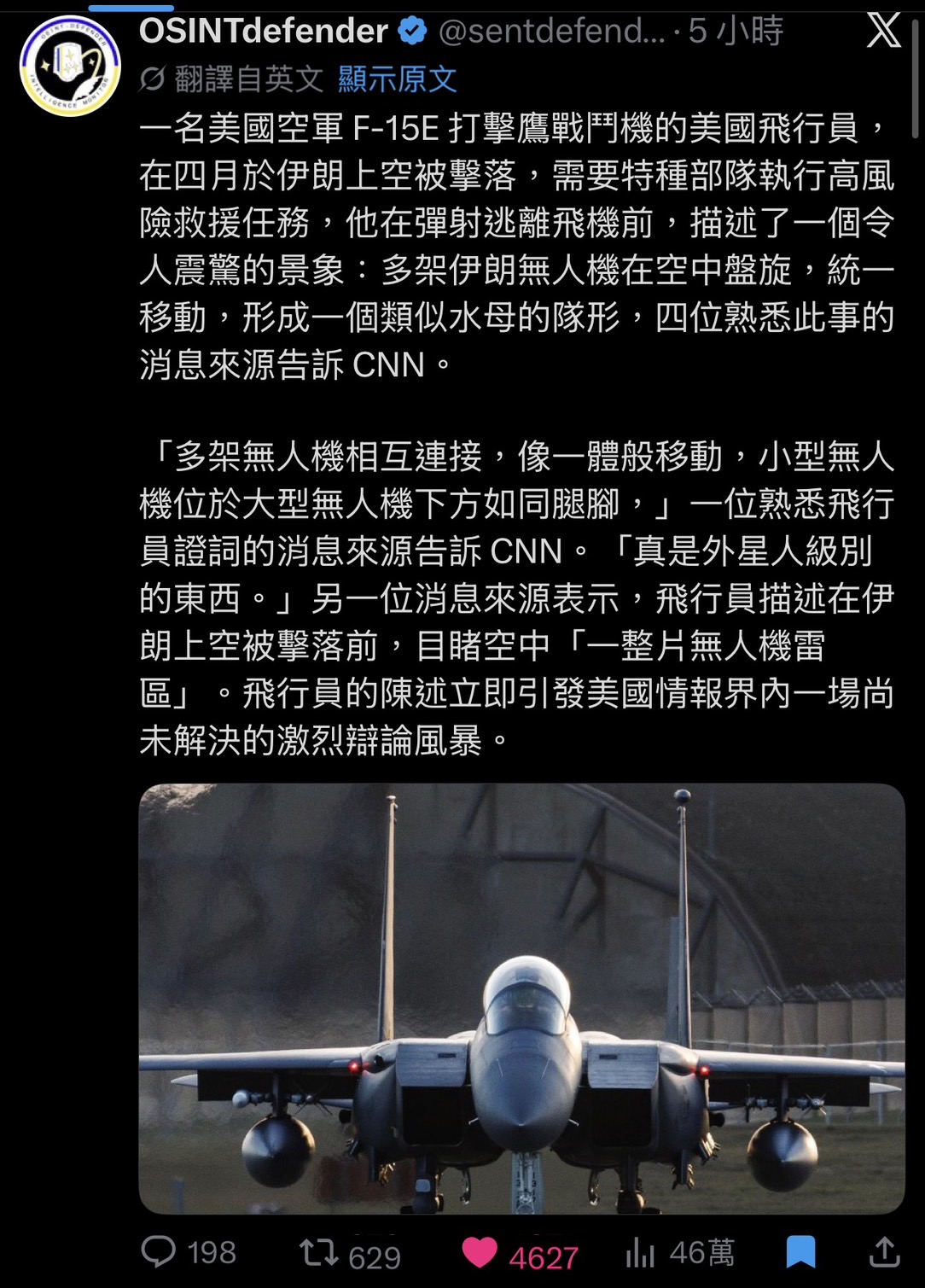
Task: Show the original English text
Action: click(398, 79)
